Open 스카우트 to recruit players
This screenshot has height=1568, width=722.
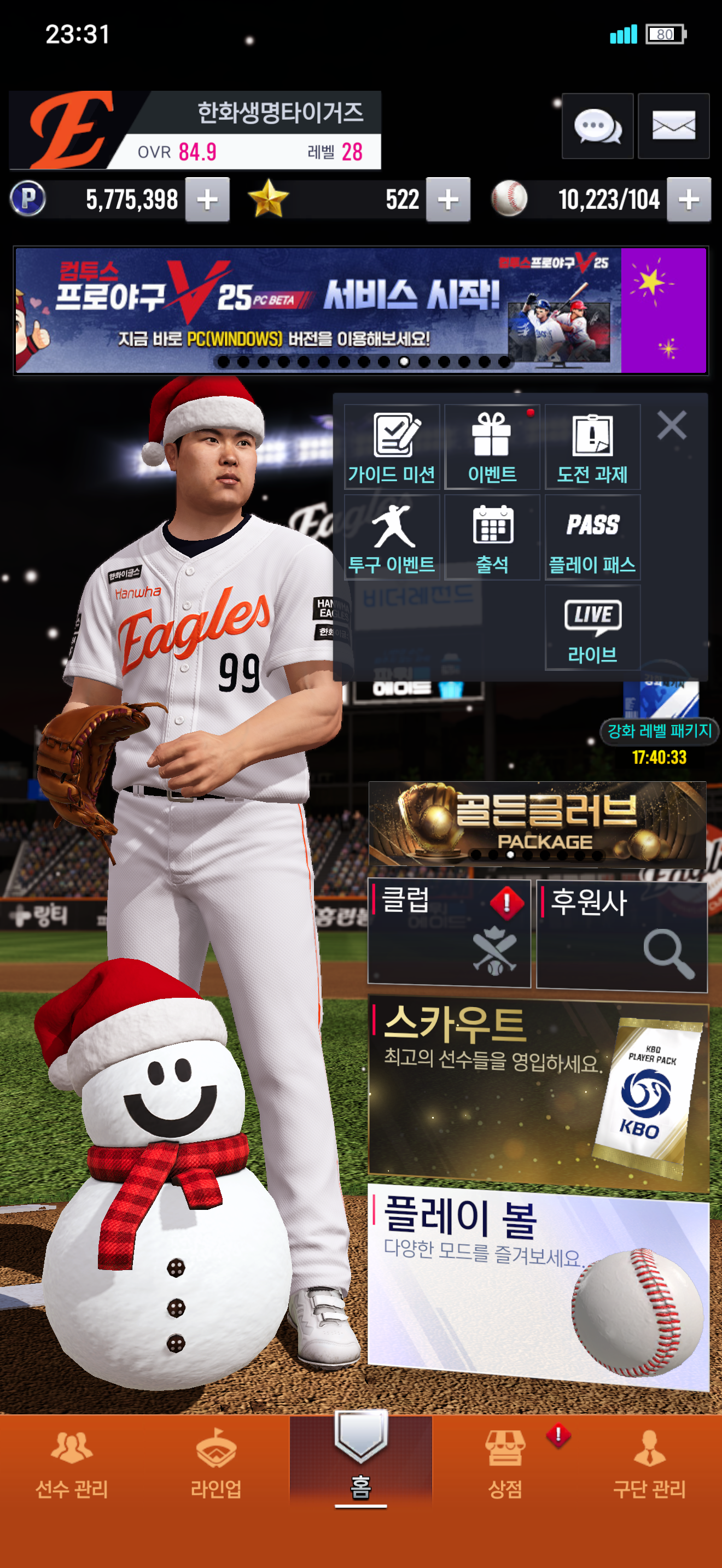coord(538,1092)
